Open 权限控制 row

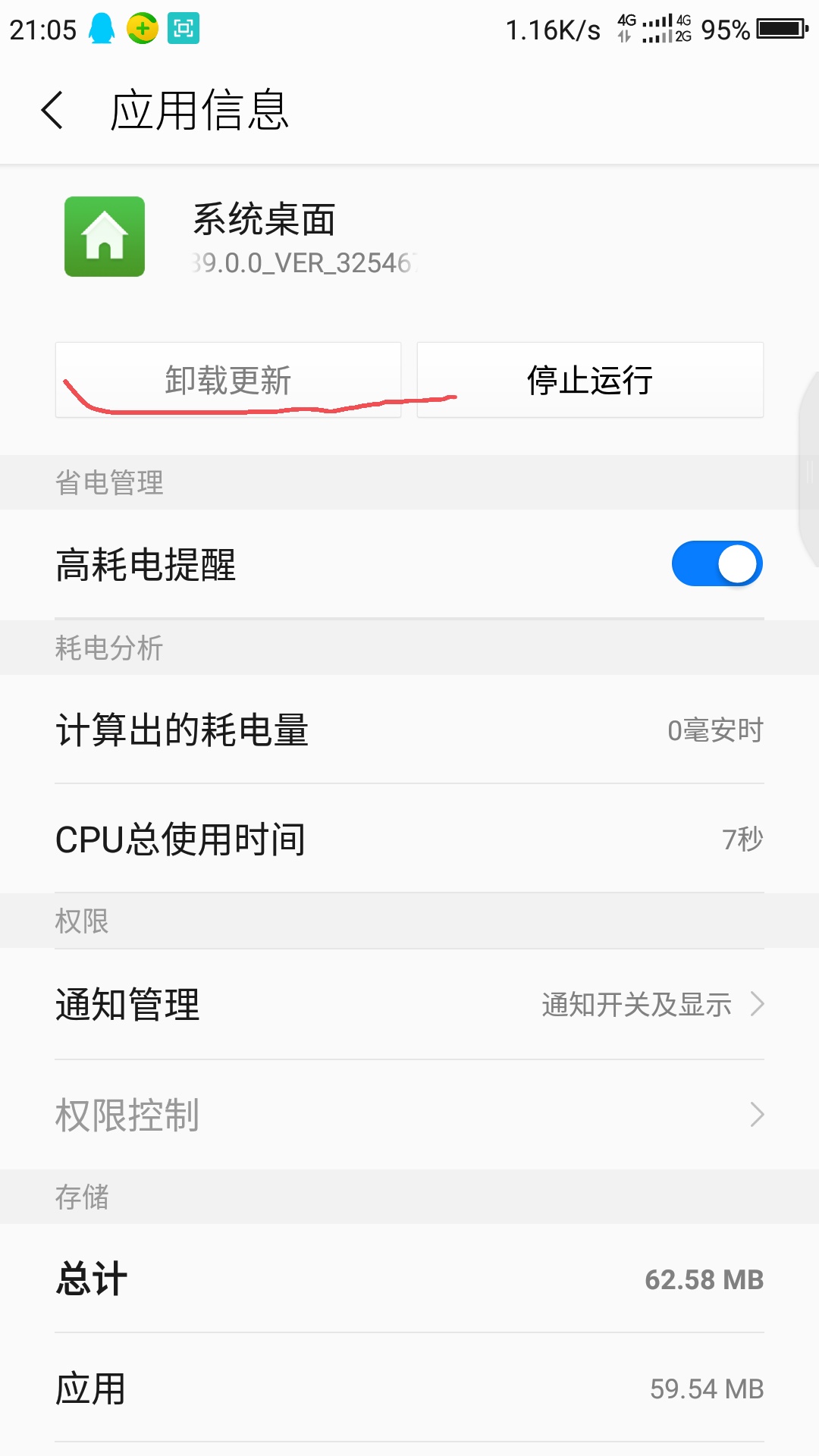tap(409, 1115)
